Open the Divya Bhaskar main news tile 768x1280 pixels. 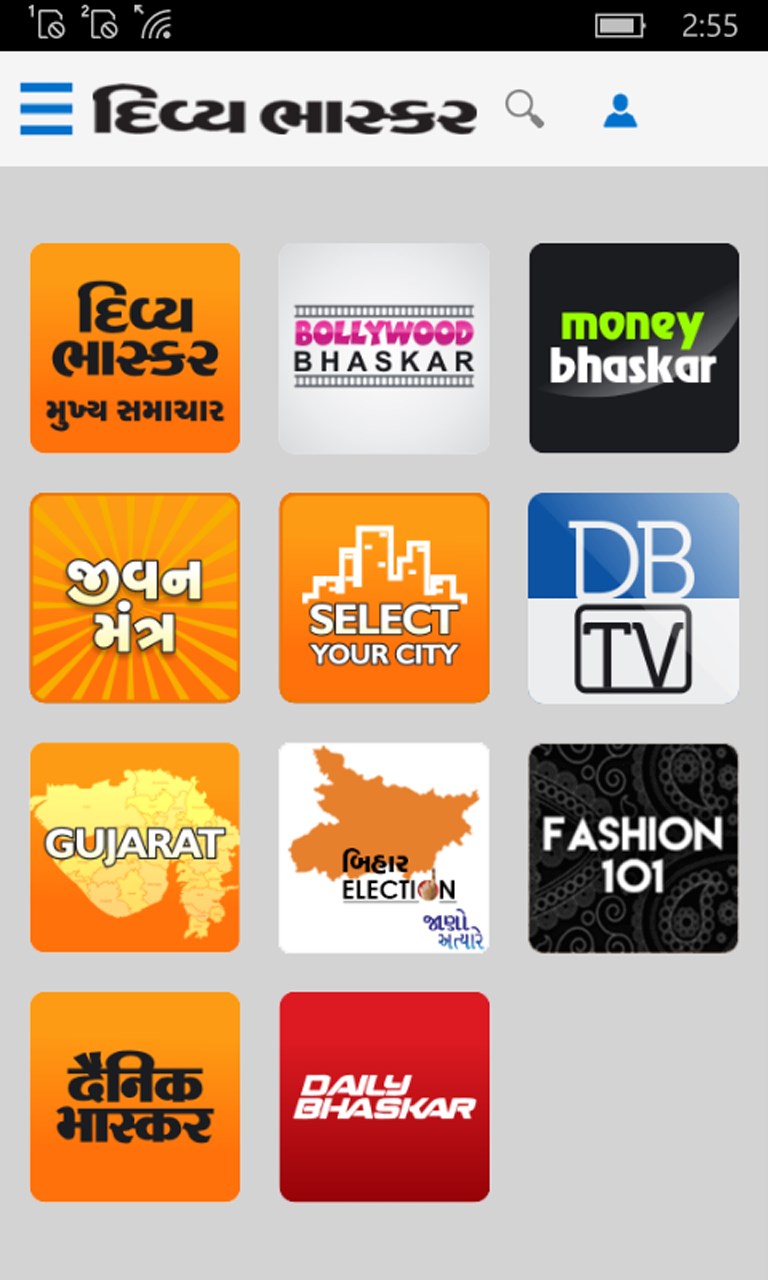pyautogui.click(x=135, y=348)
